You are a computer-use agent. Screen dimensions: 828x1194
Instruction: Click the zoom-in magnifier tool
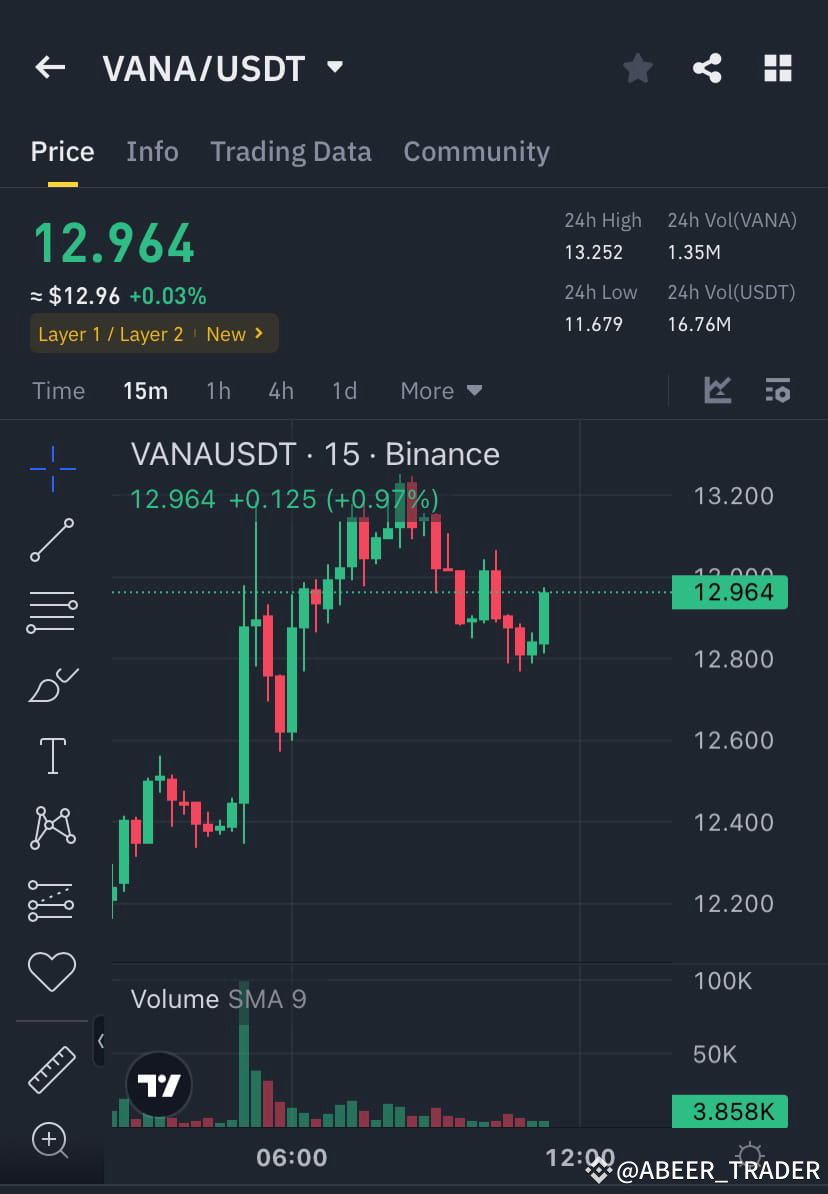[x=52, y=1140]
